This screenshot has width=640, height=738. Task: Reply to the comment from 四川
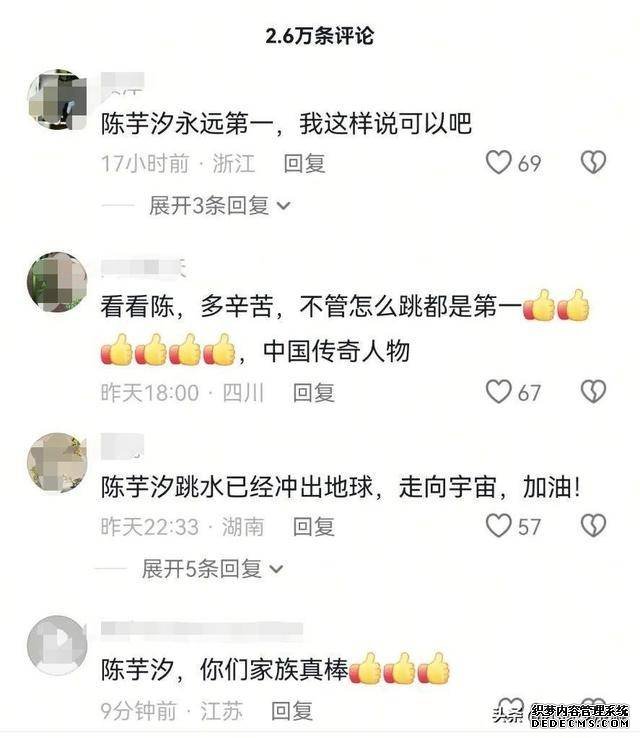313,392
